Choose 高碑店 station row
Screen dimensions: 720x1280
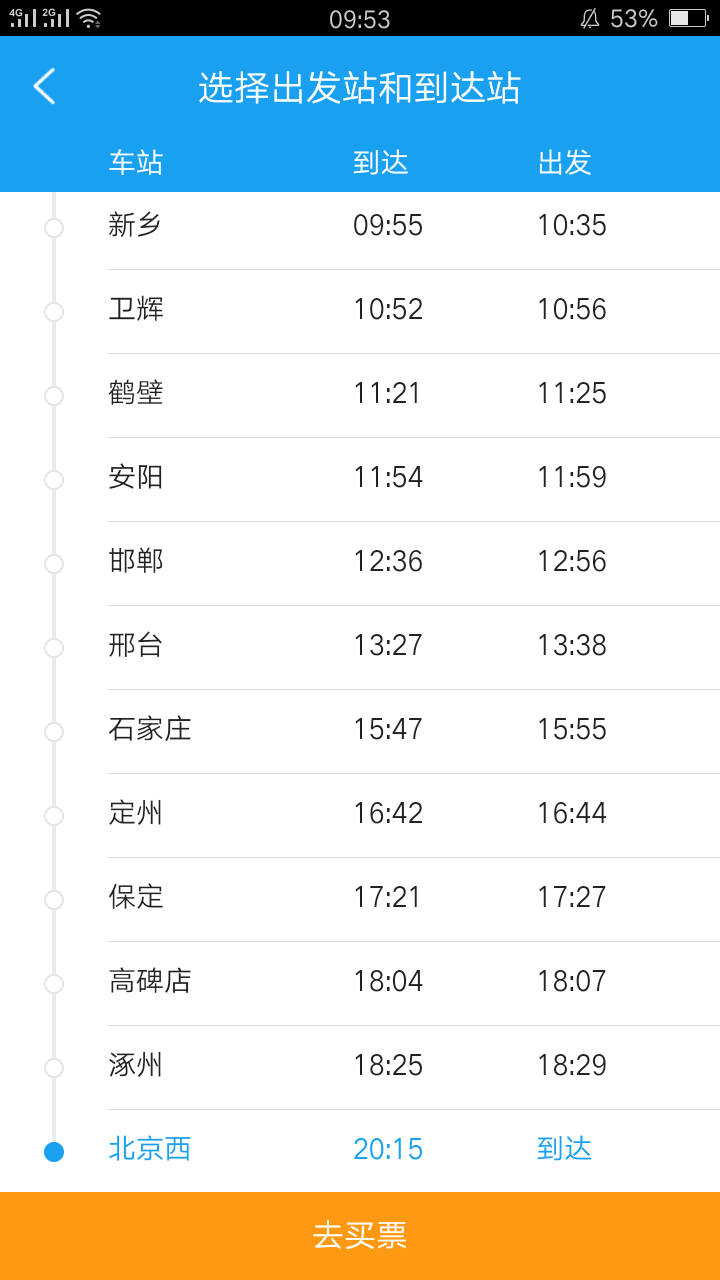(360, 983)
